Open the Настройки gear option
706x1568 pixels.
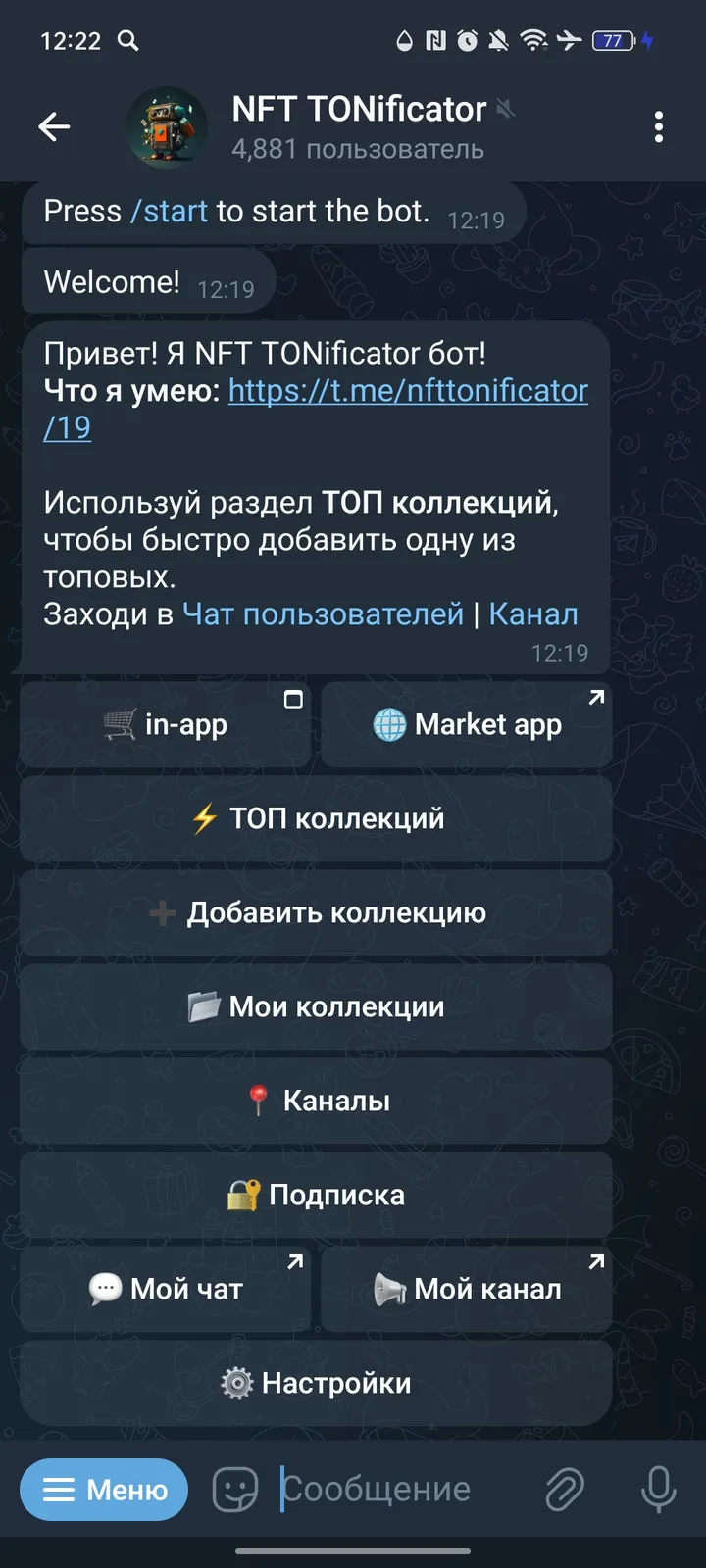[315, 1383]
